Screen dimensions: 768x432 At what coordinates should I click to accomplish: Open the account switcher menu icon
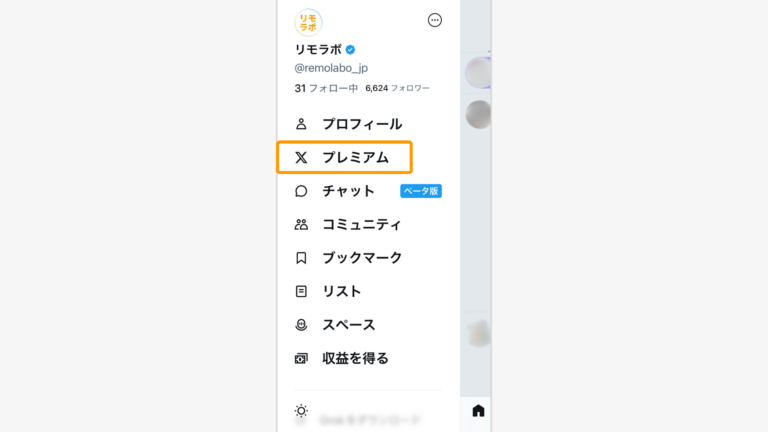[x=434, y=20]
